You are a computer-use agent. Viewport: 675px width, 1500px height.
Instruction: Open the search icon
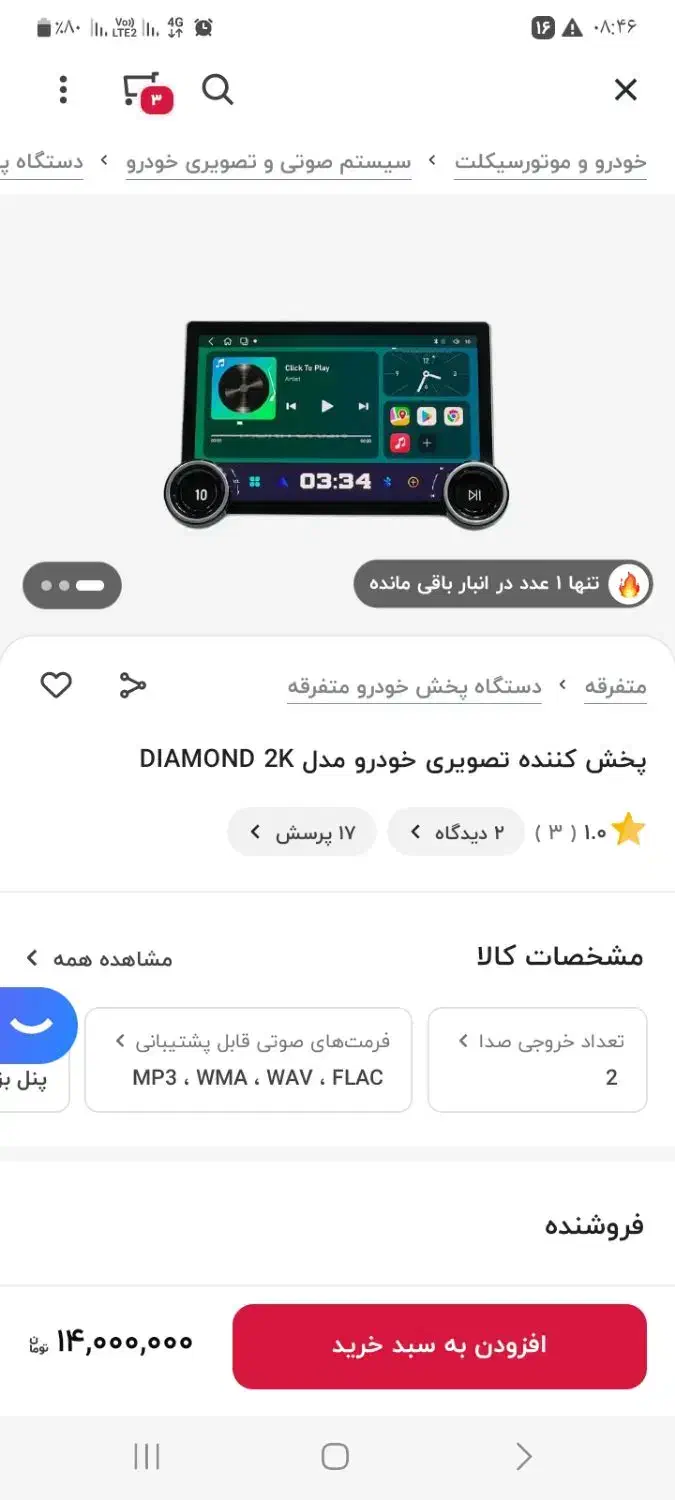click(217, 90)
